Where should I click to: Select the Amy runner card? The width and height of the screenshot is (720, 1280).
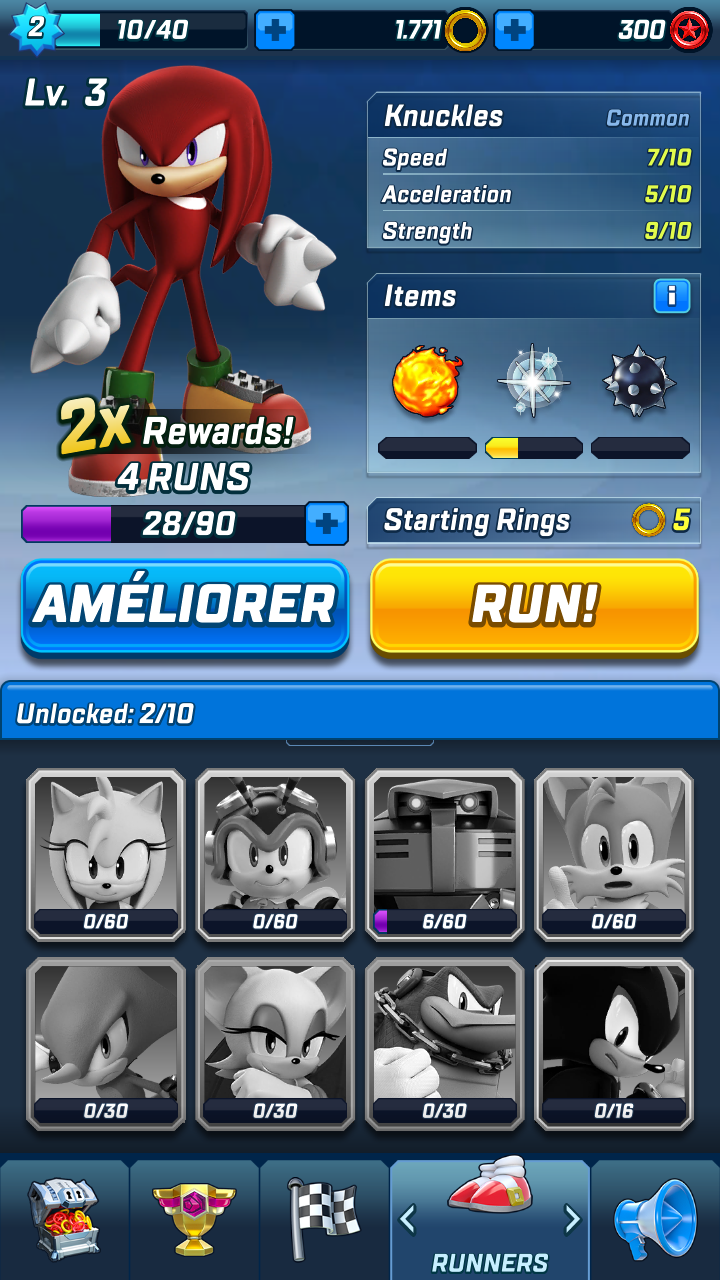click(x=106, y=855)
